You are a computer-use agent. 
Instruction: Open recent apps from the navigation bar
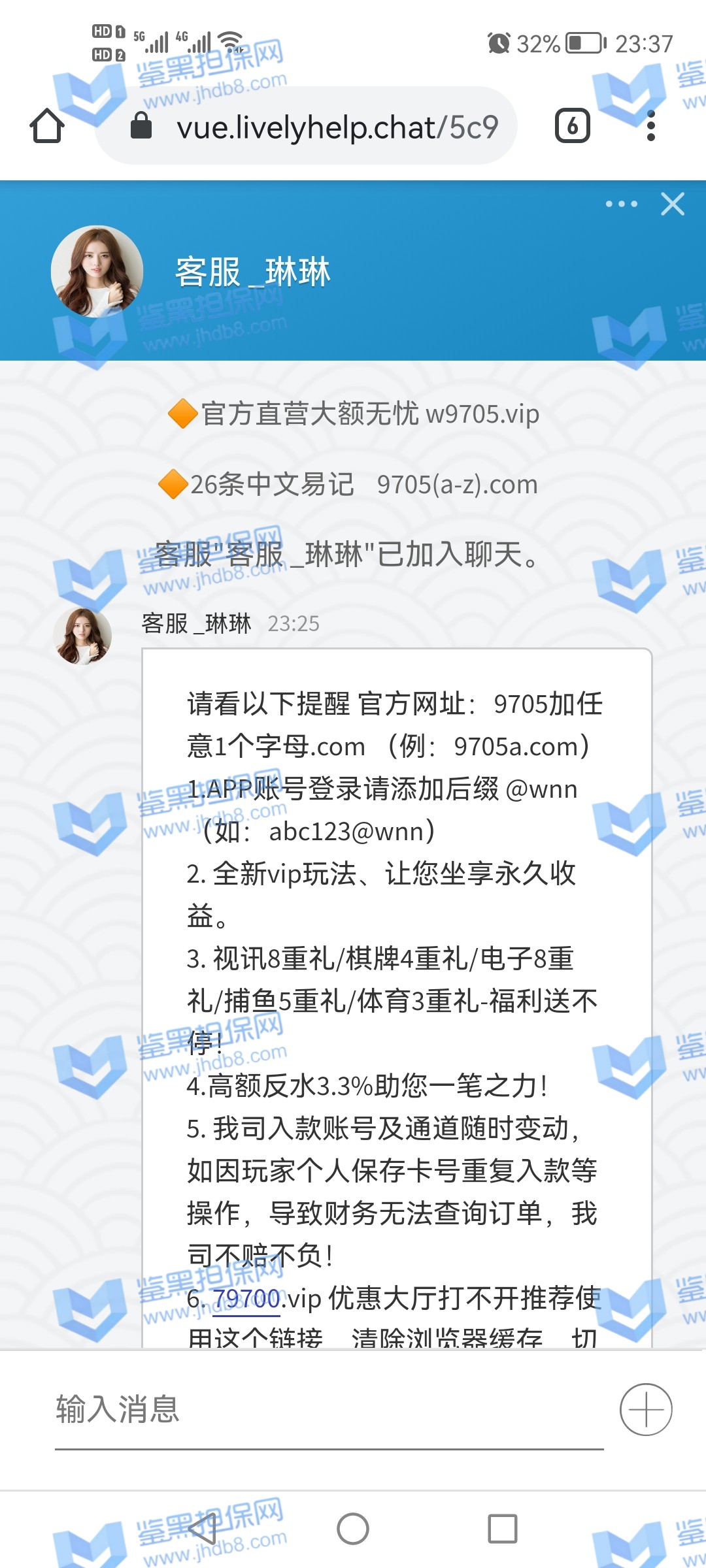[x=502, y=1529]
